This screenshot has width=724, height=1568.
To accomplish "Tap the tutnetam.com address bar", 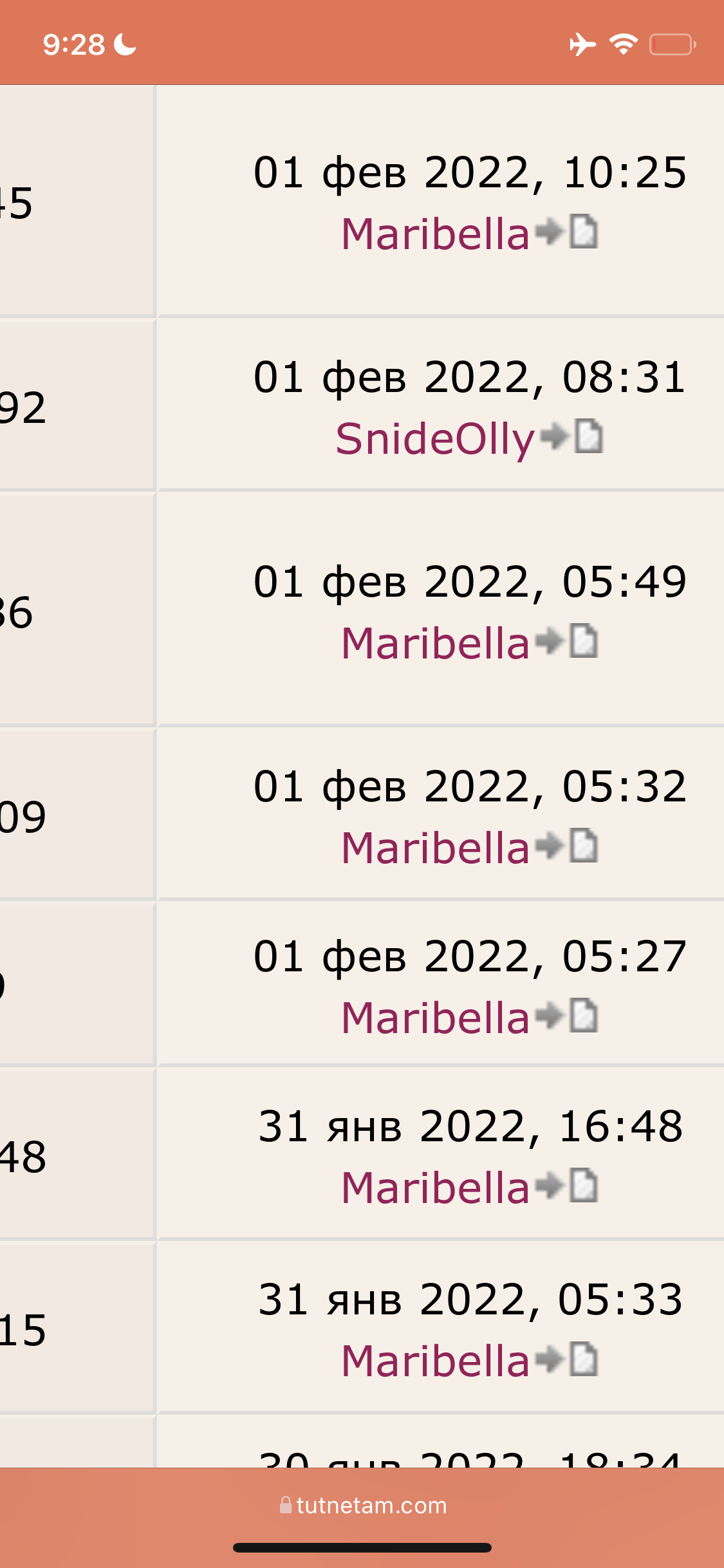I will click(363, 1506).
